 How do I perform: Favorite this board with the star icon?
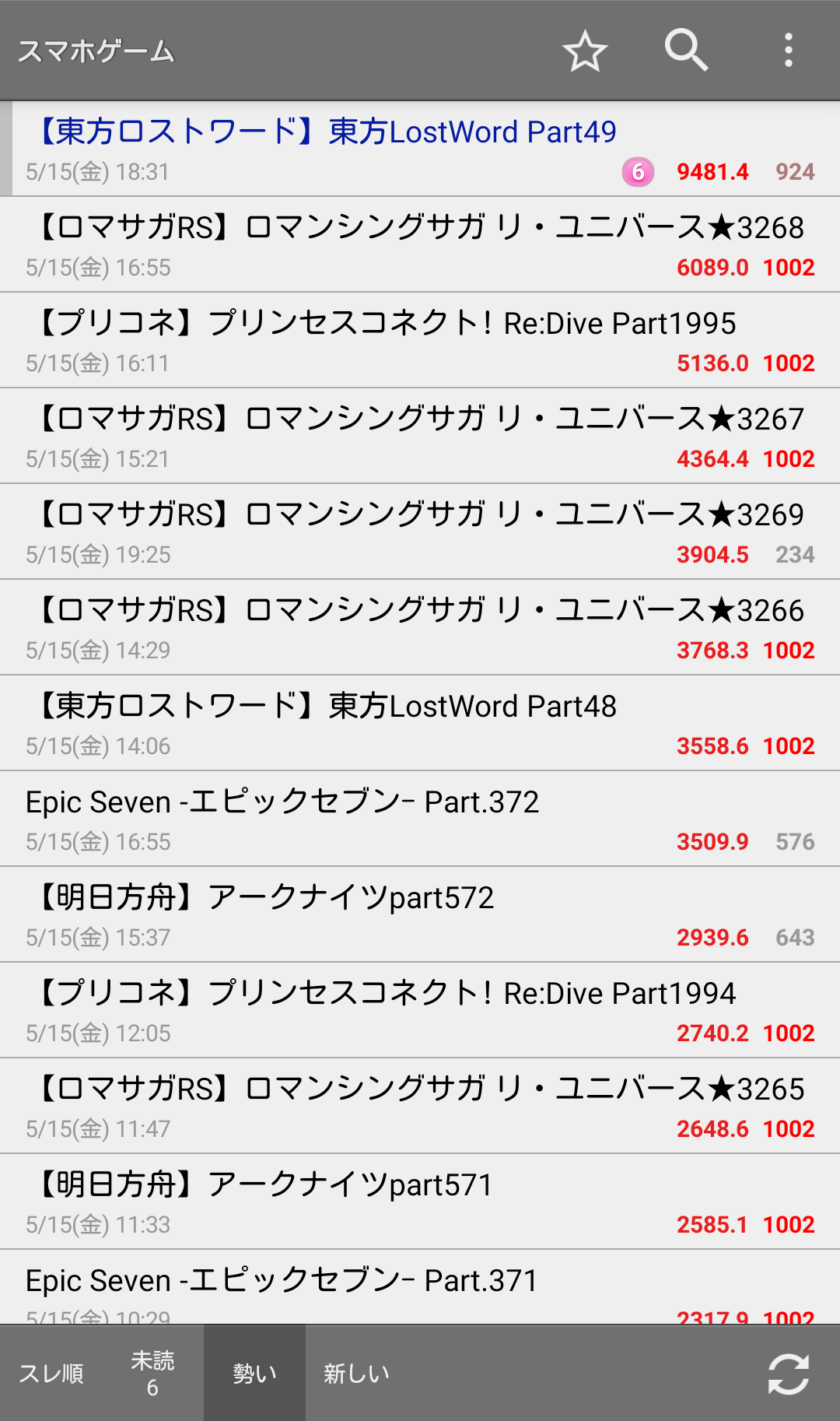click(x=585, y=51)
